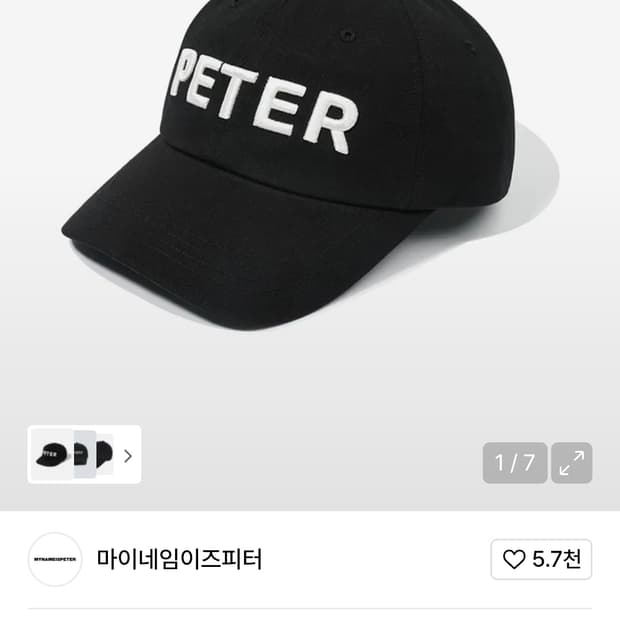The width and height of the screenshot is (620, 620).
Task: Select the first cap thumbnail
Action: point(50,455)
